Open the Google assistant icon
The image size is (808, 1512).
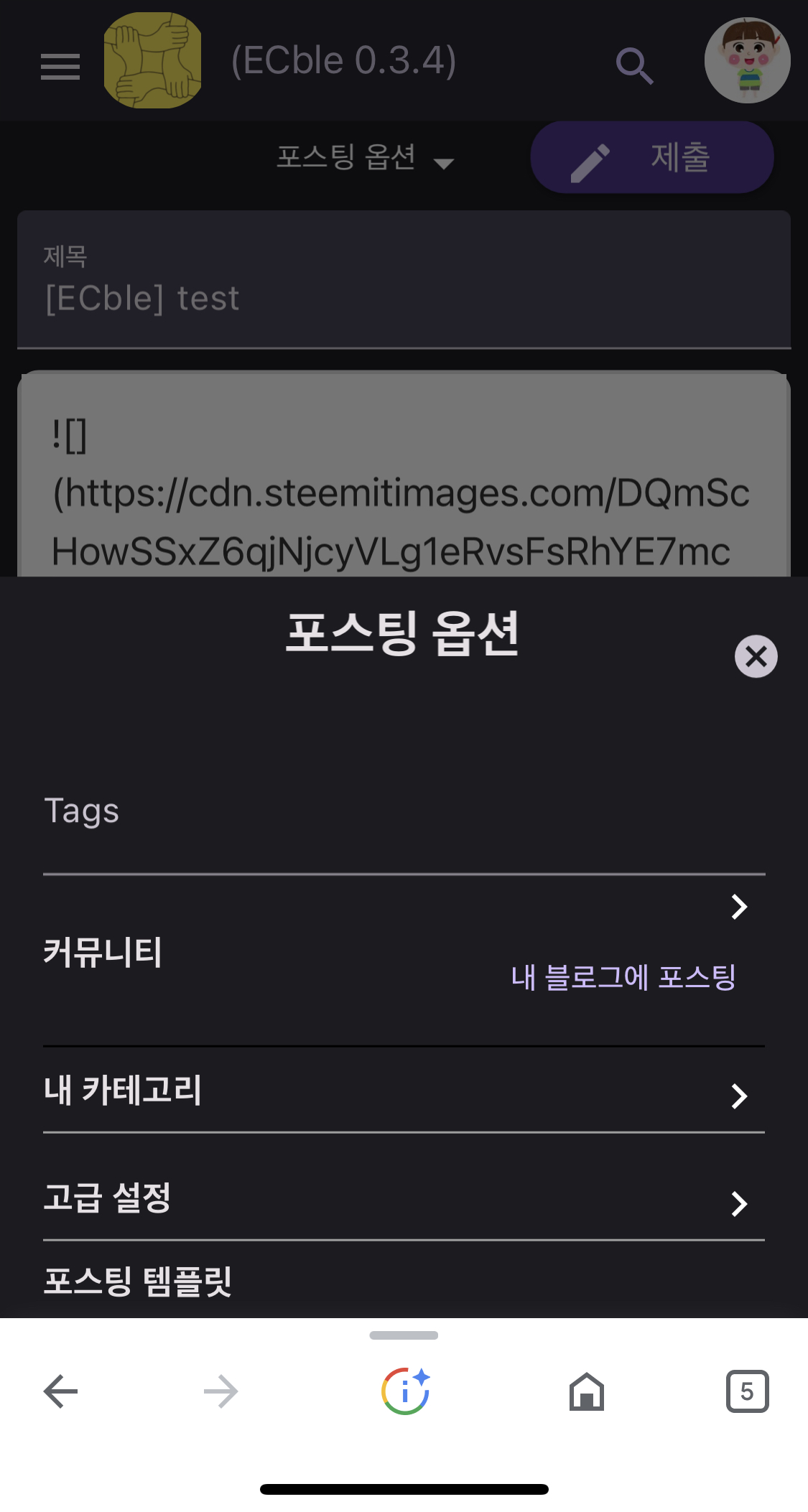pyautogui.click(x=405, y=1391)
